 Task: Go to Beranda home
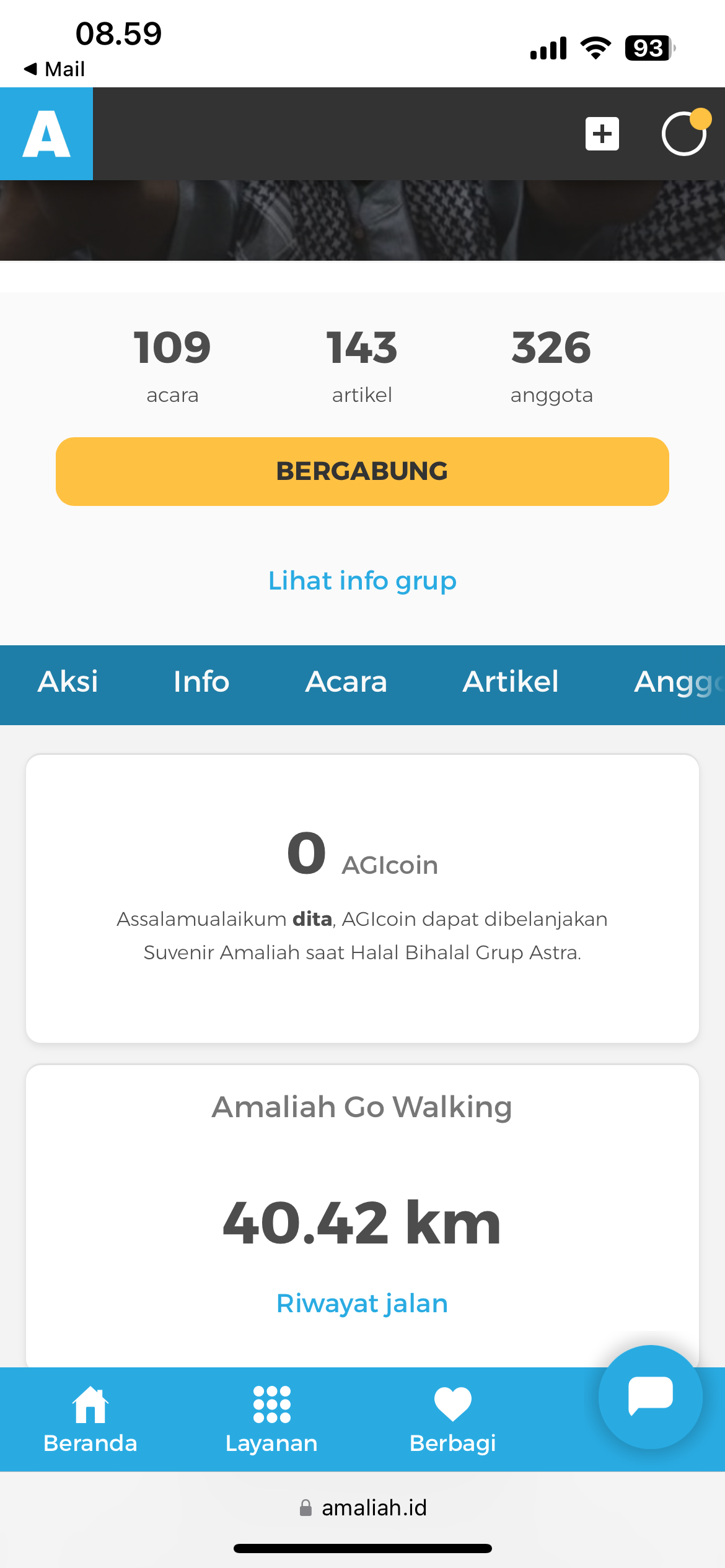pyautogui.click(x=90, y=1419)
